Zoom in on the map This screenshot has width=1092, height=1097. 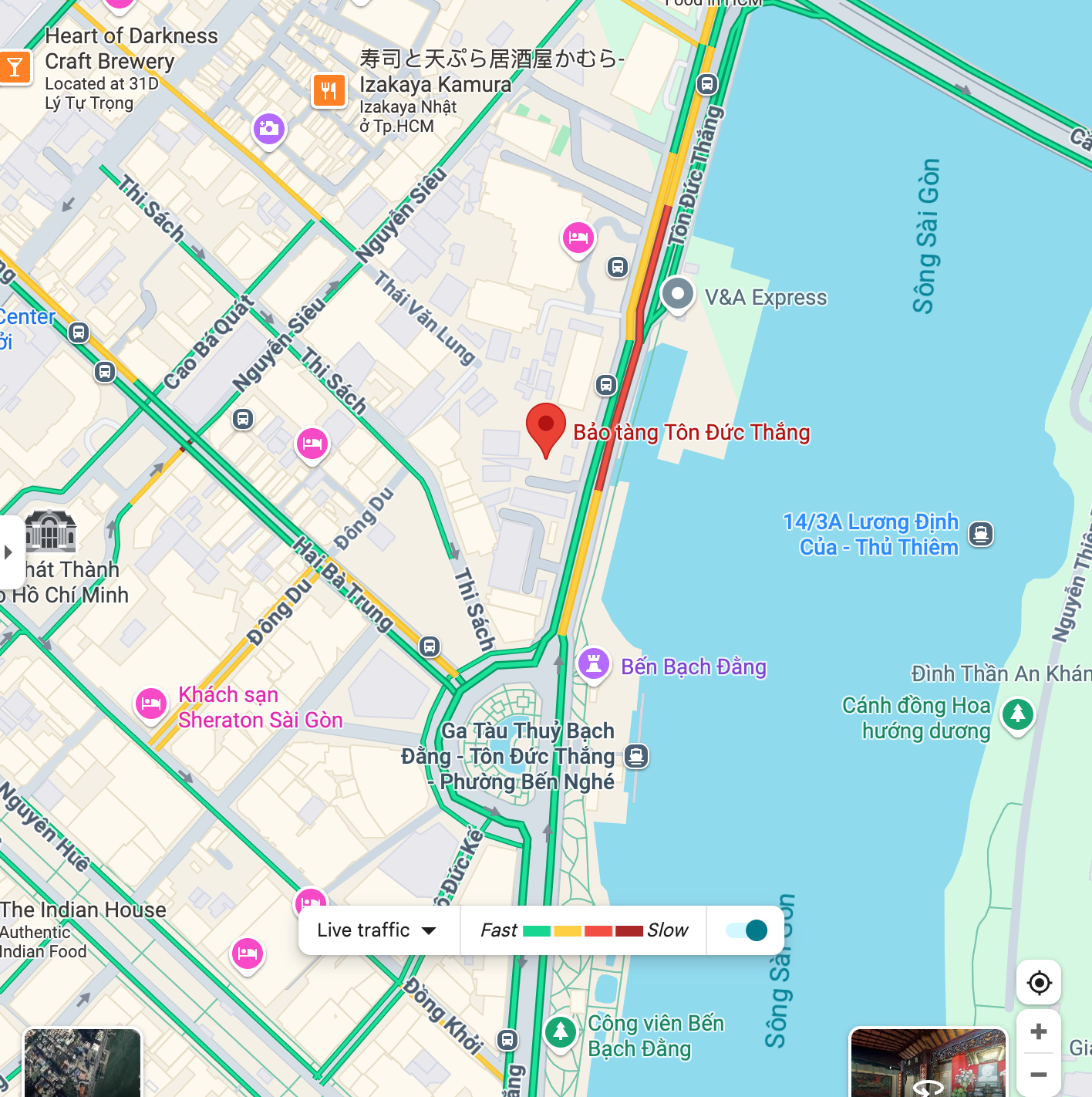[x=1039, y=1031]
